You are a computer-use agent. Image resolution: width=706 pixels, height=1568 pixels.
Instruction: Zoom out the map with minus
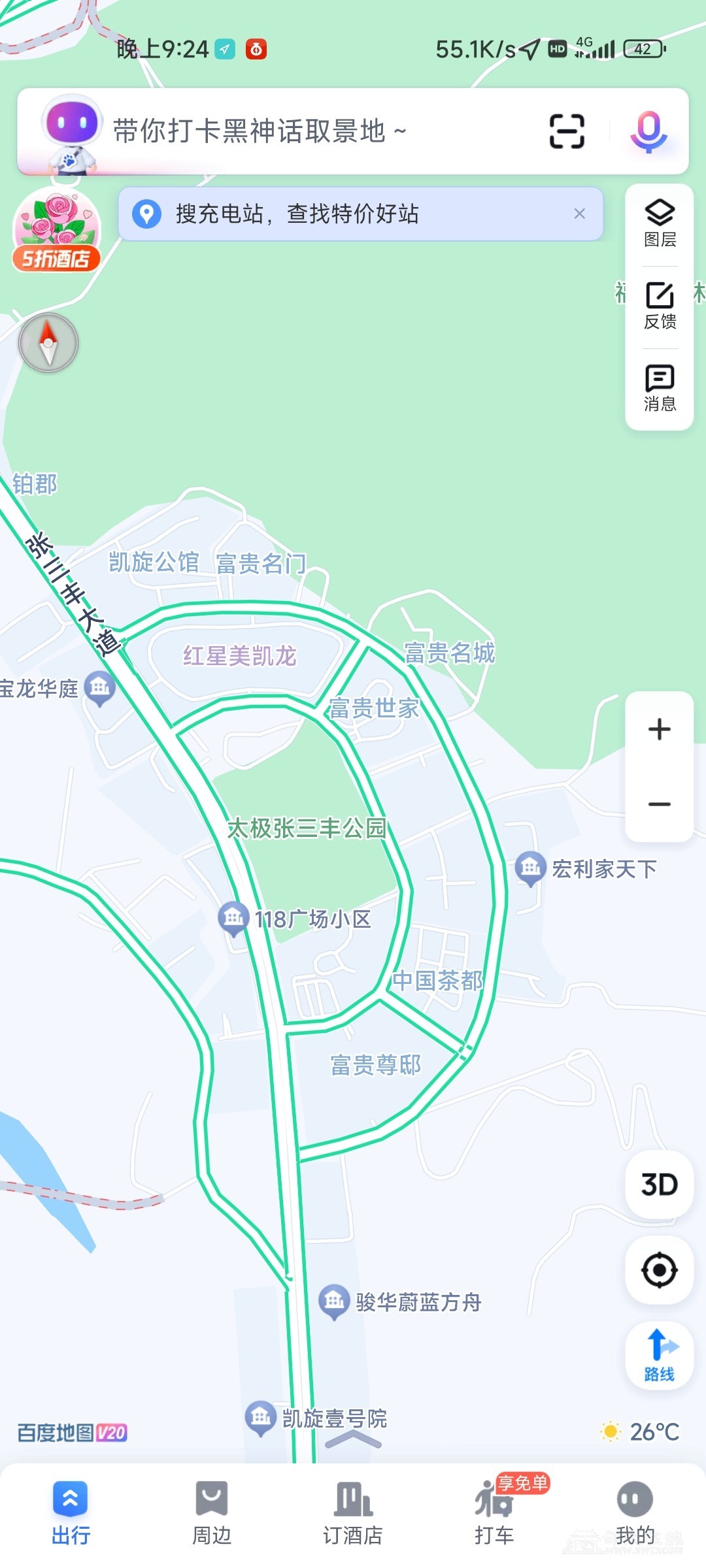click(660, 804)
